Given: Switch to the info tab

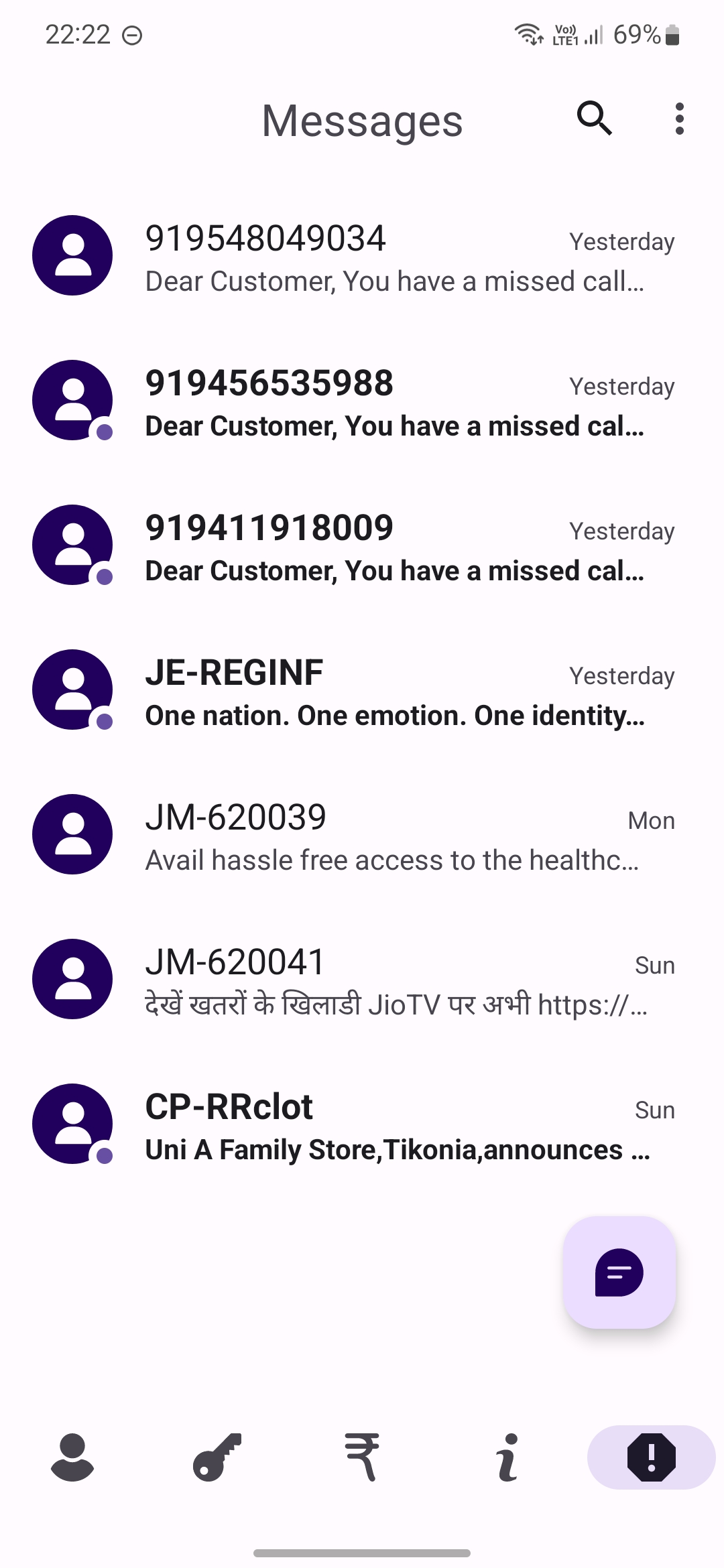Looking at the screenshot, I should click(x=507, y=1457).
